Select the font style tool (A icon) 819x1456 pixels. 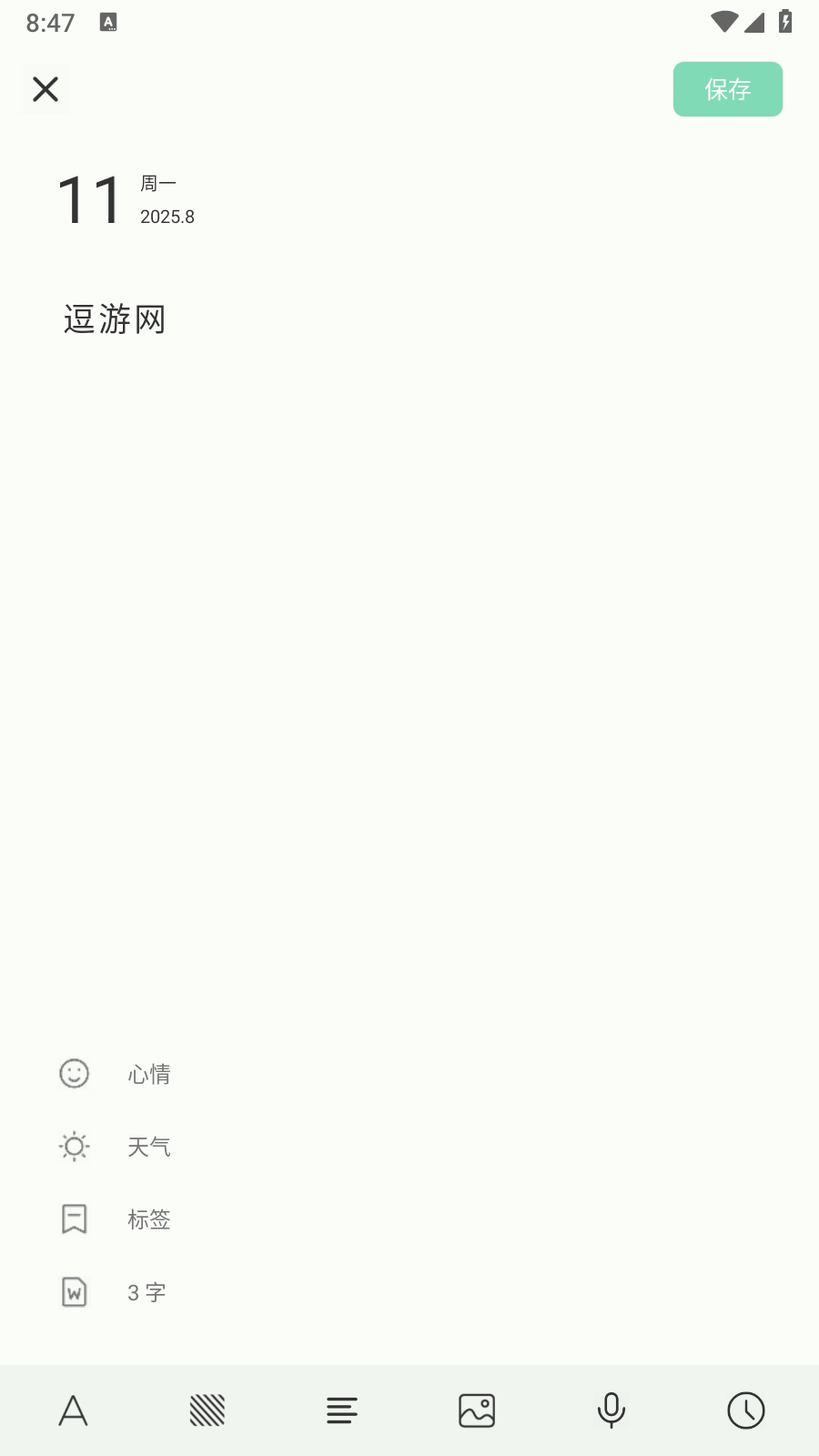tap(72, 1410)
